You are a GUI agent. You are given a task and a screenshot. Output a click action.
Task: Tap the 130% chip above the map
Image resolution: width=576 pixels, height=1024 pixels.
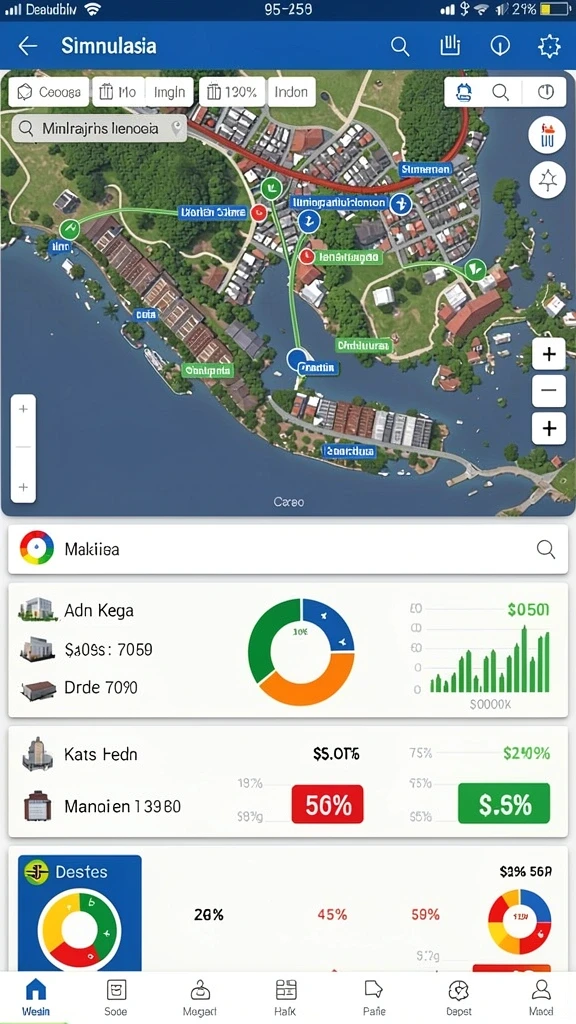[x=232, y=92]
